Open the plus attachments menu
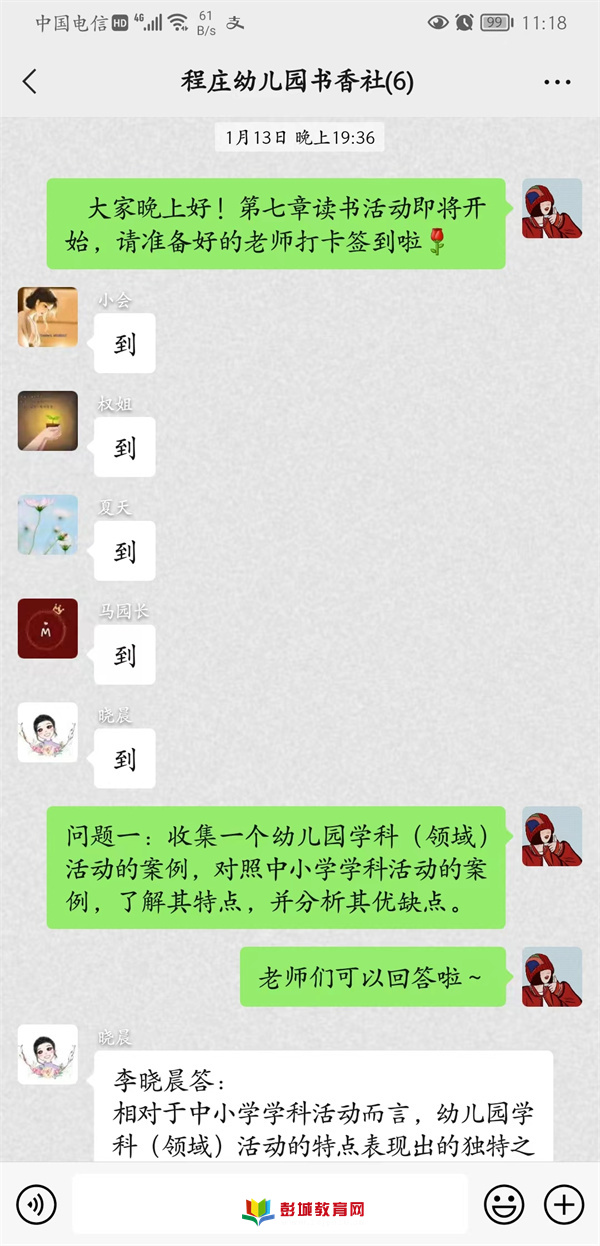The width and height of the screenshot is (600, 1246). (x=564, y=1204)
